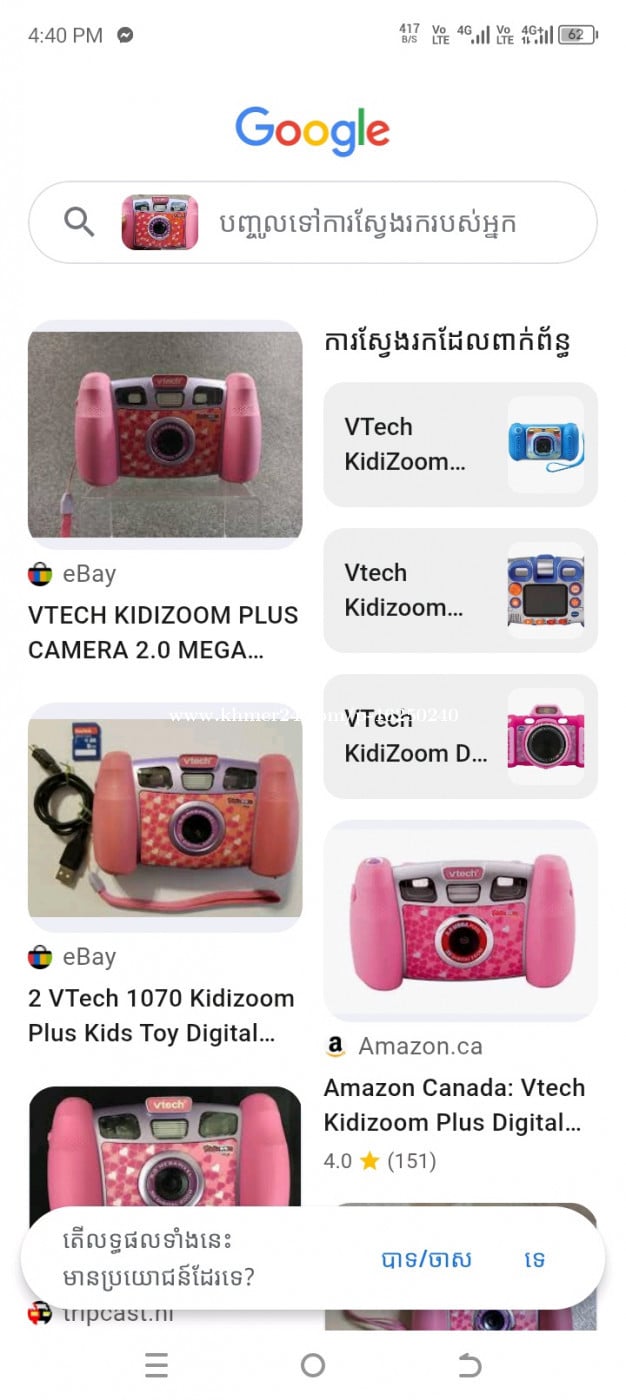
Task: Tap the add-to-your-search text field
Action: 380,222
